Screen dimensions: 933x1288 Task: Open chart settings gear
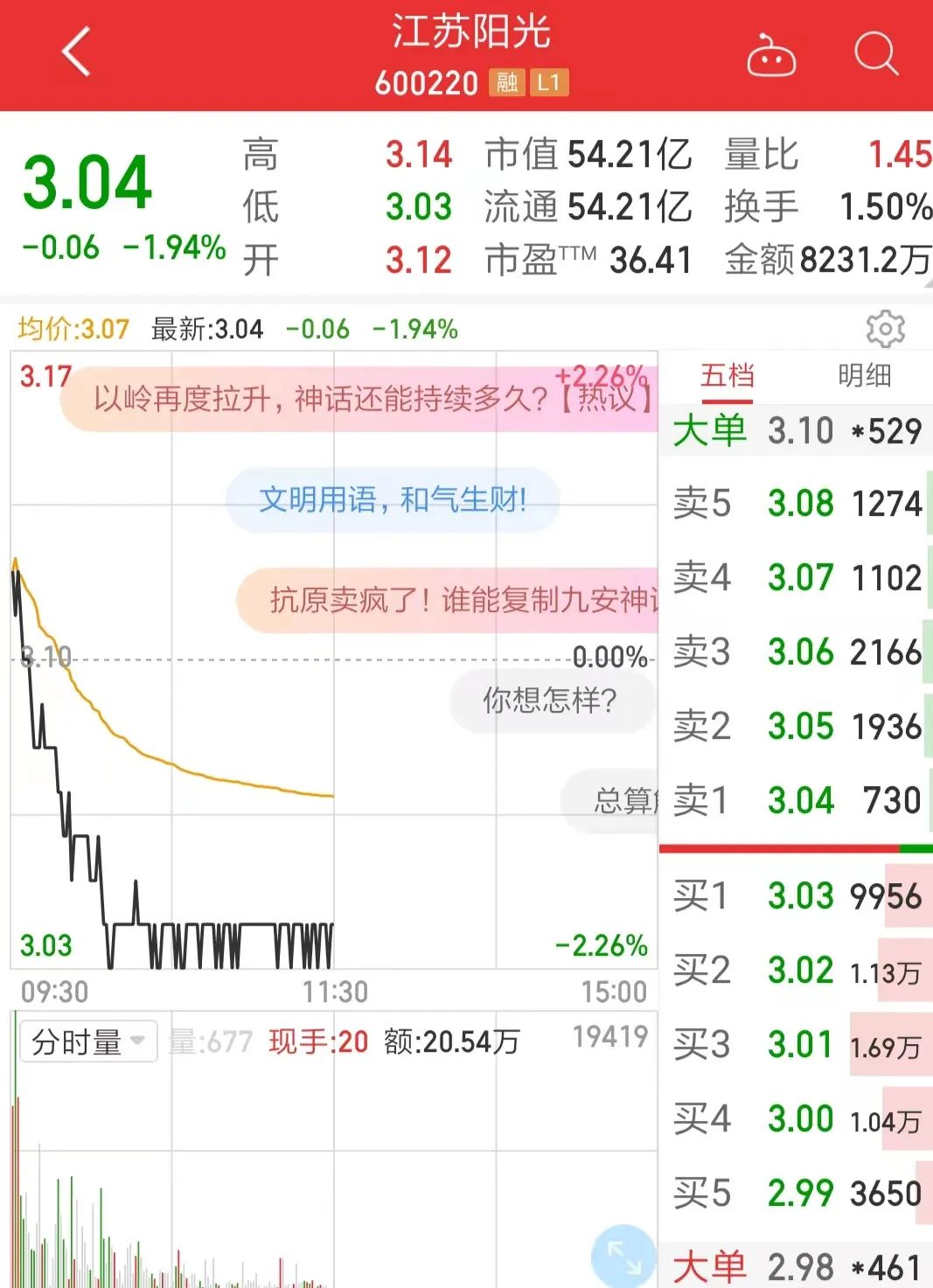click(x=885, y=330)
